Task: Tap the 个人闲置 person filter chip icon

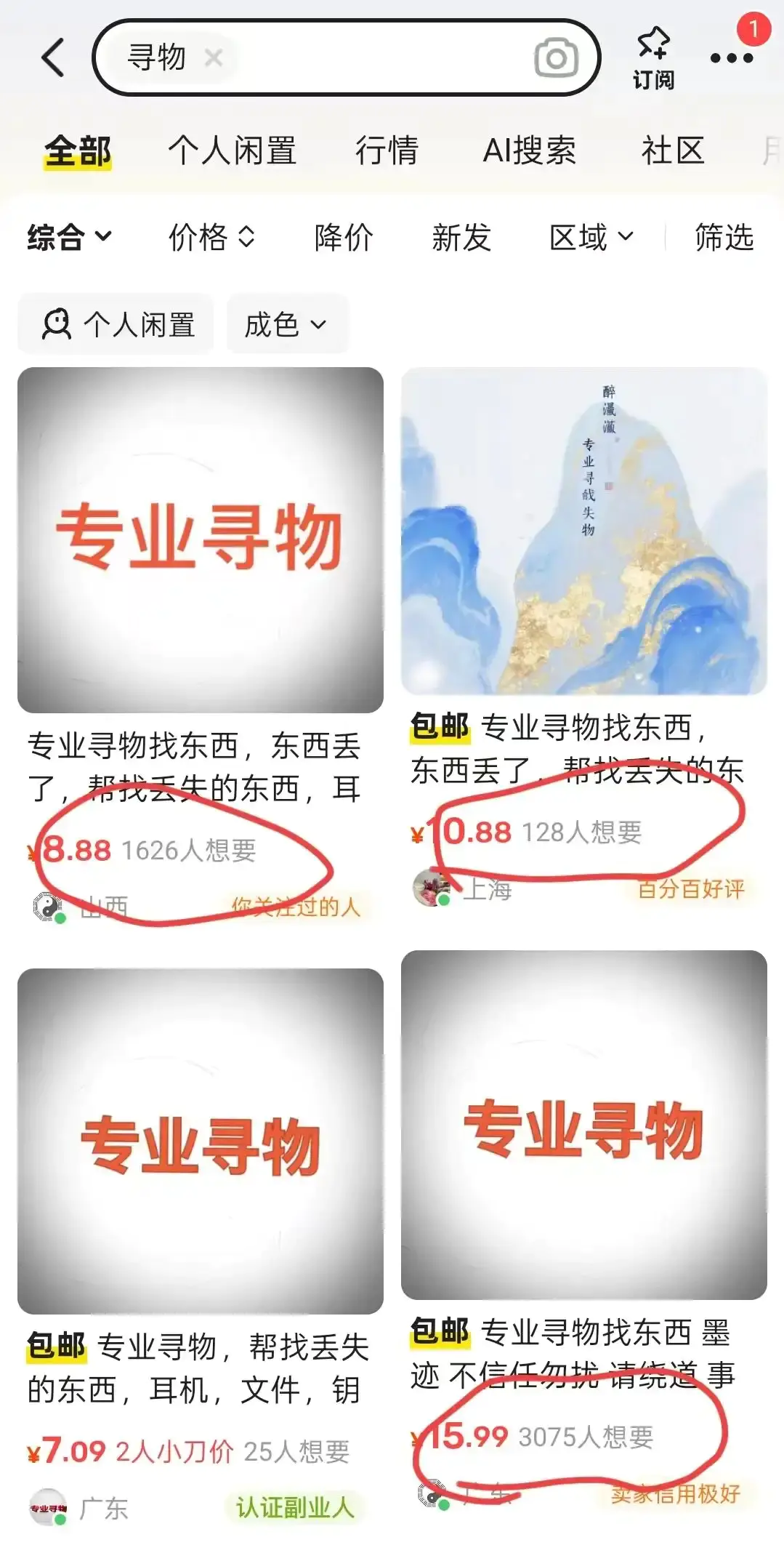Action: (x=58, y=323)
